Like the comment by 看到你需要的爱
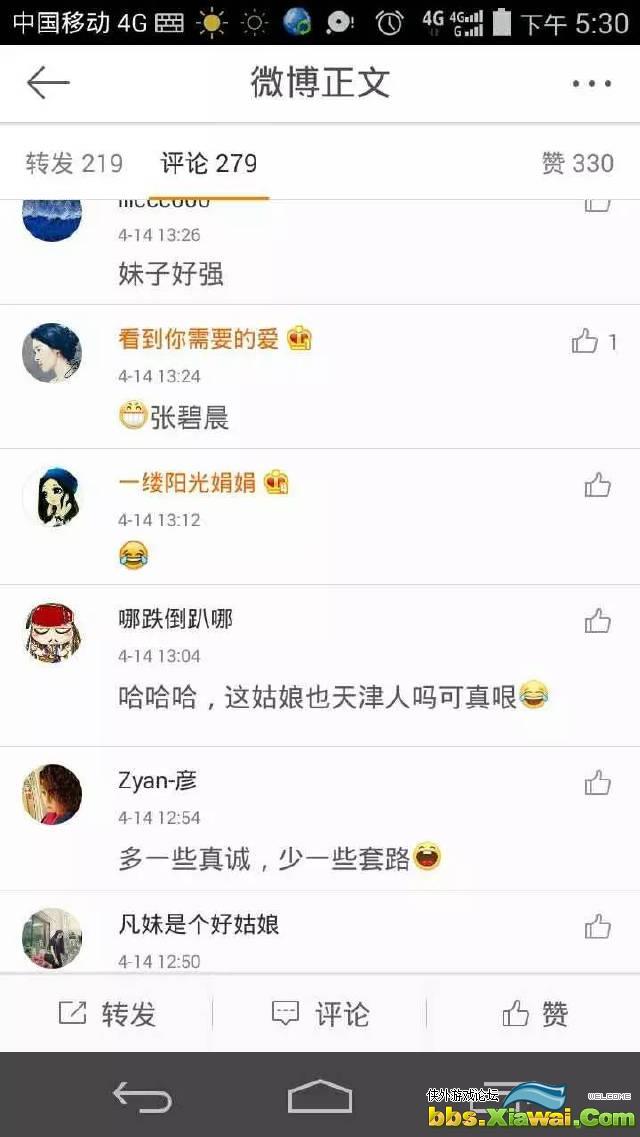 [x=586, y=342]
